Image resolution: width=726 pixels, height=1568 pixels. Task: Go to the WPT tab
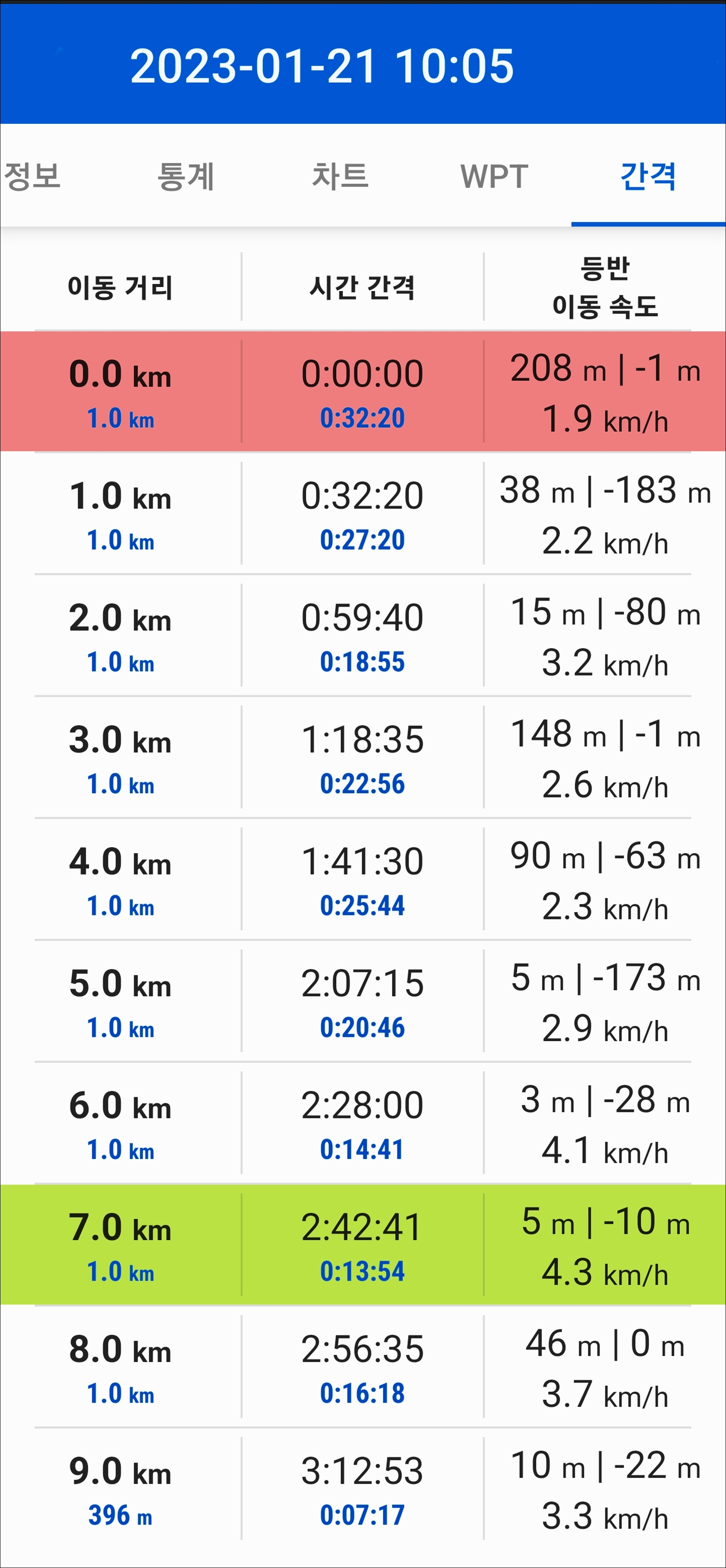[x=494, y=176]
